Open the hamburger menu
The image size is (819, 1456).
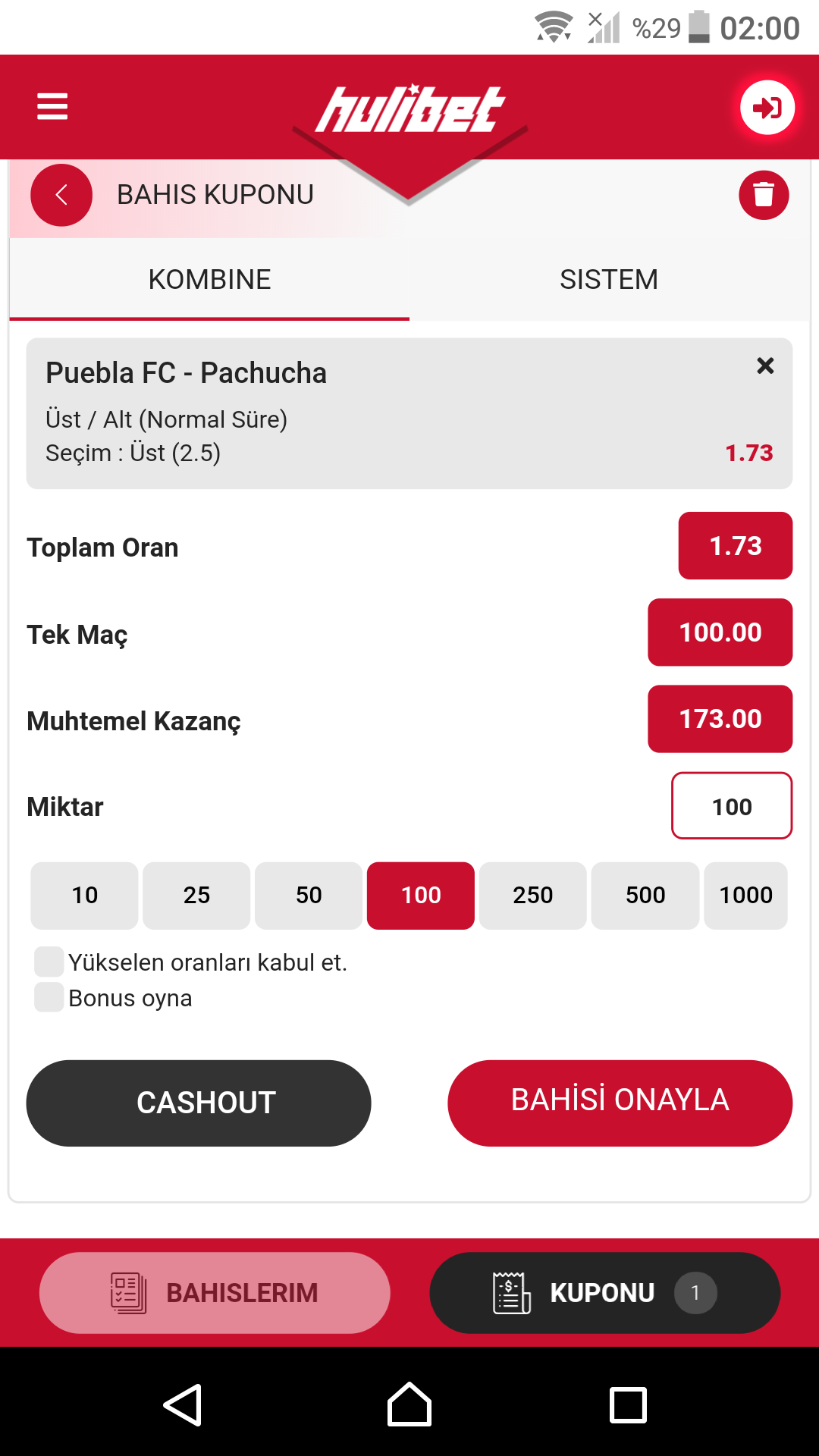(52, 106)
